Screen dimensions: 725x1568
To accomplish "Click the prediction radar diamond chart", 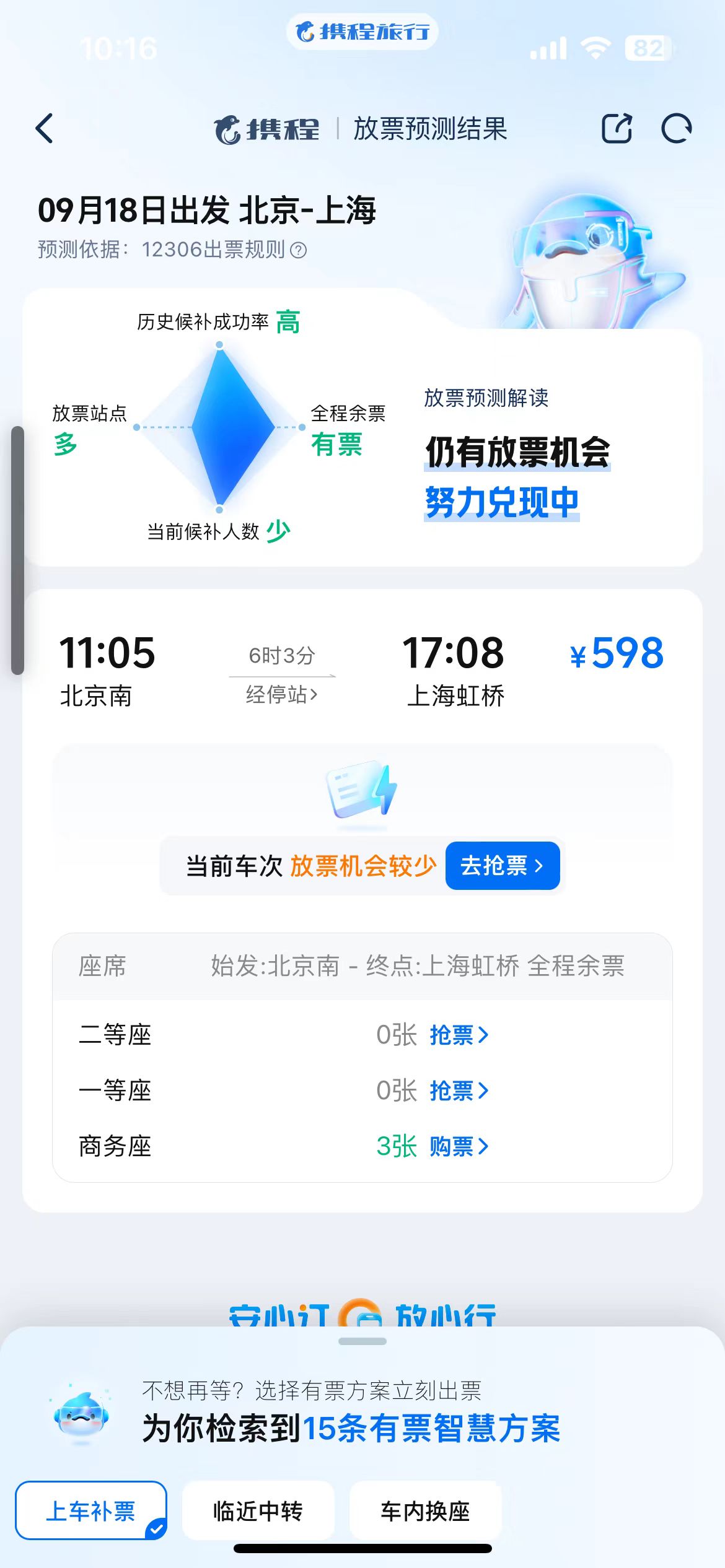I will [x=218, y=427].
